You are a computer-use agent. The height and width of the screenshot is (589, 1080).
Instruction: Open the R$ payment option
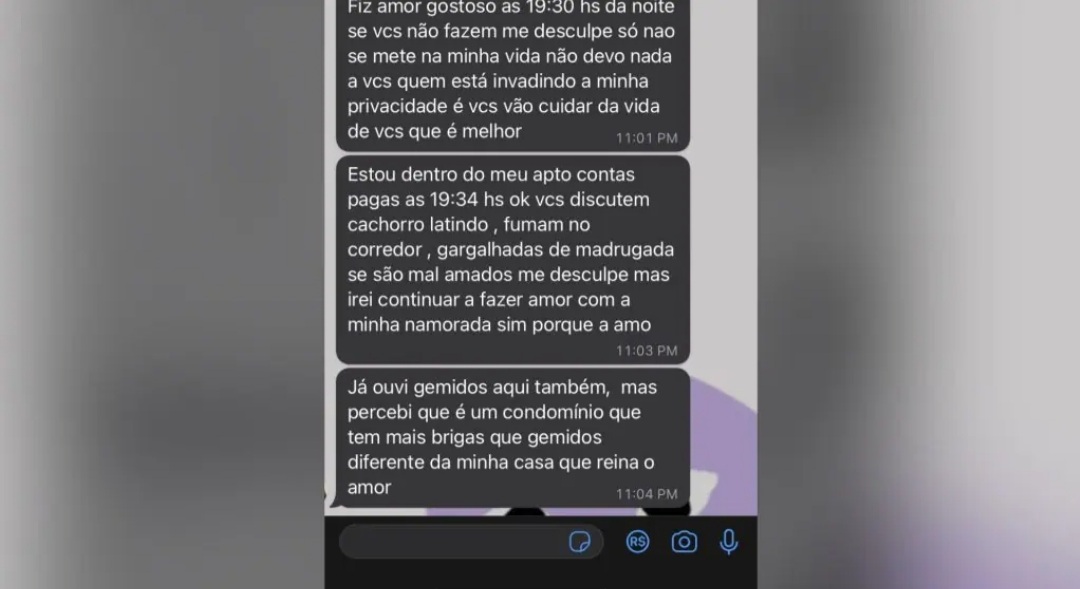(637, 542)
